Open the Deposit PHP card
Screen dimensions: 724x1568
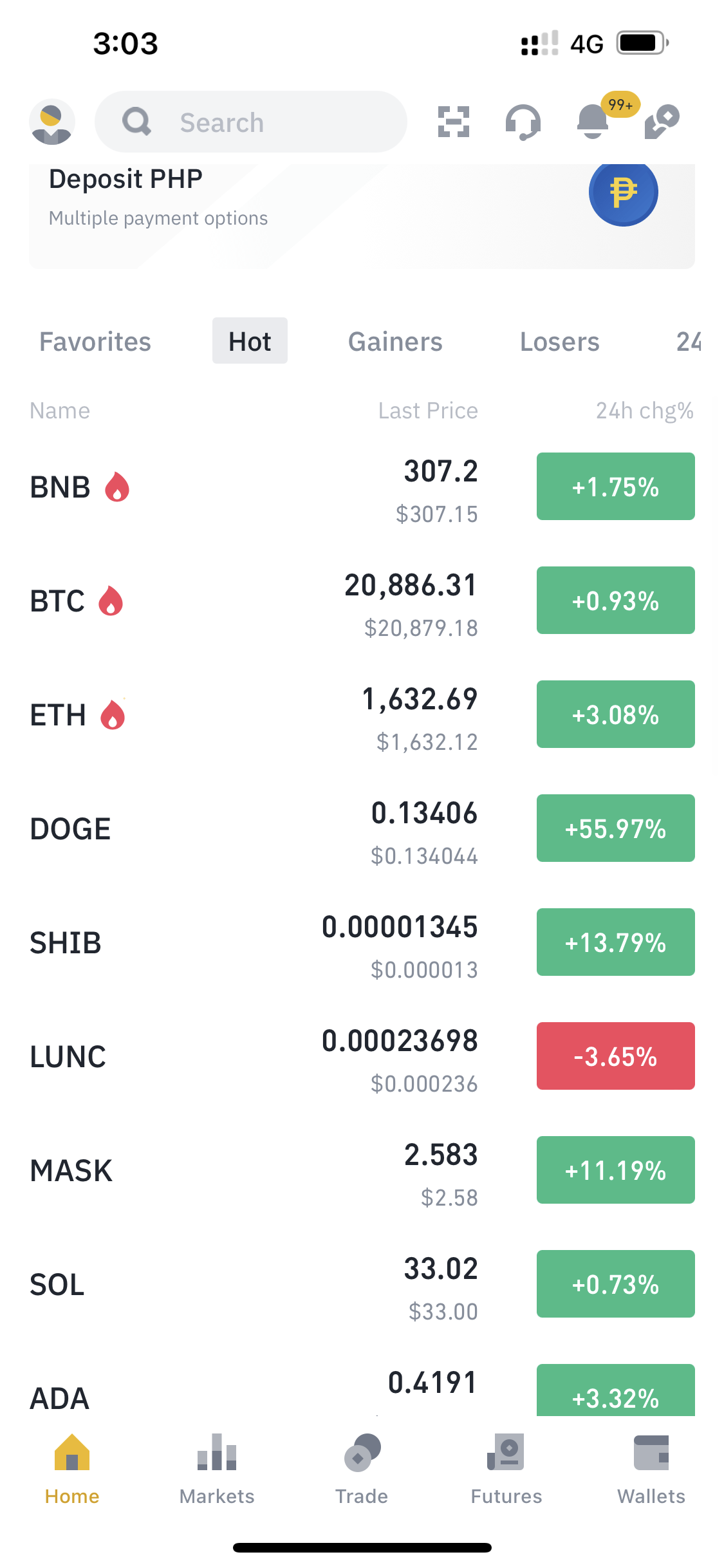[362, 216]
